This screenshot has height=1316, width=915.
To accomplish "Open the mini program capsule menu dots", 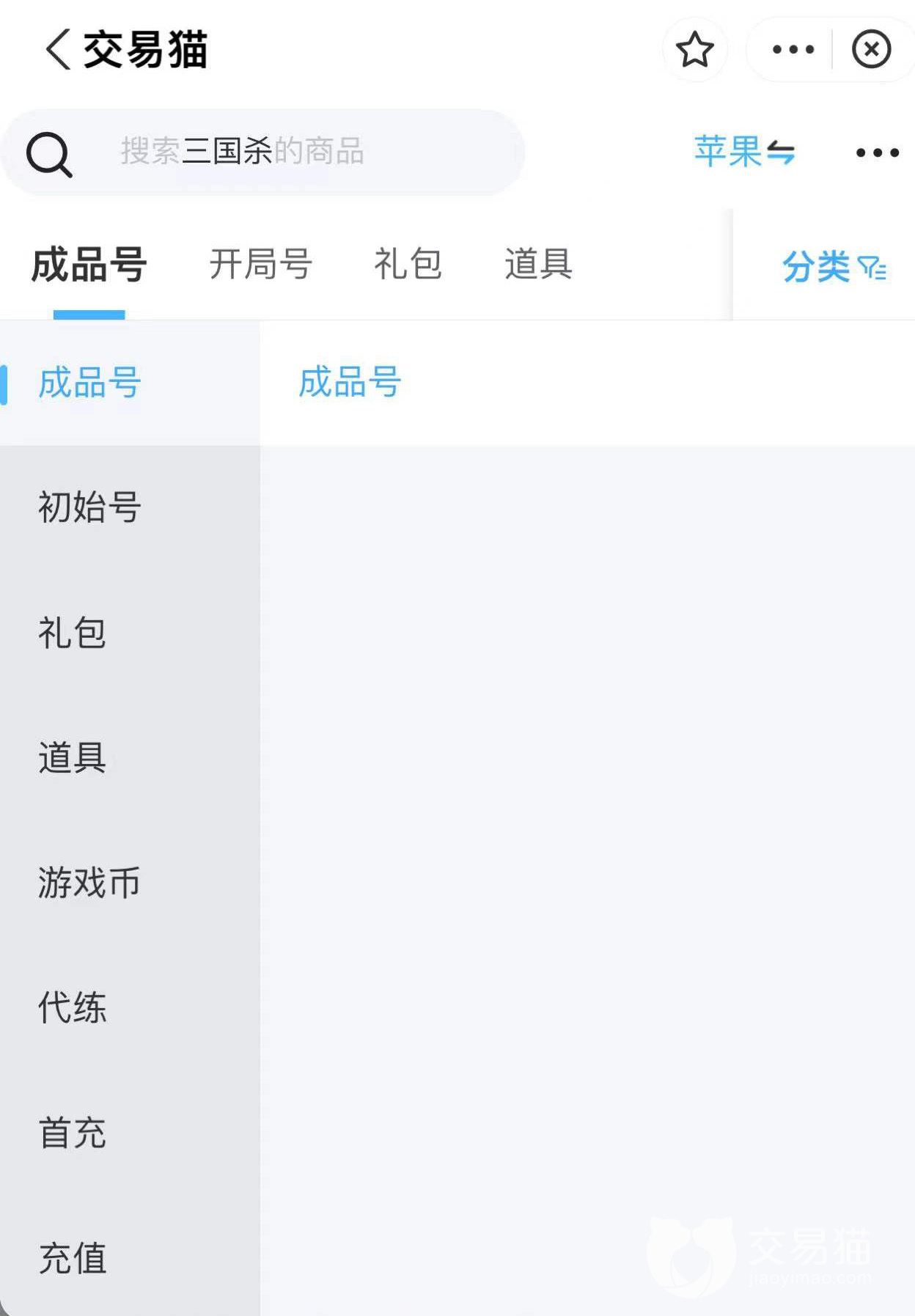I will coord(793,50).
